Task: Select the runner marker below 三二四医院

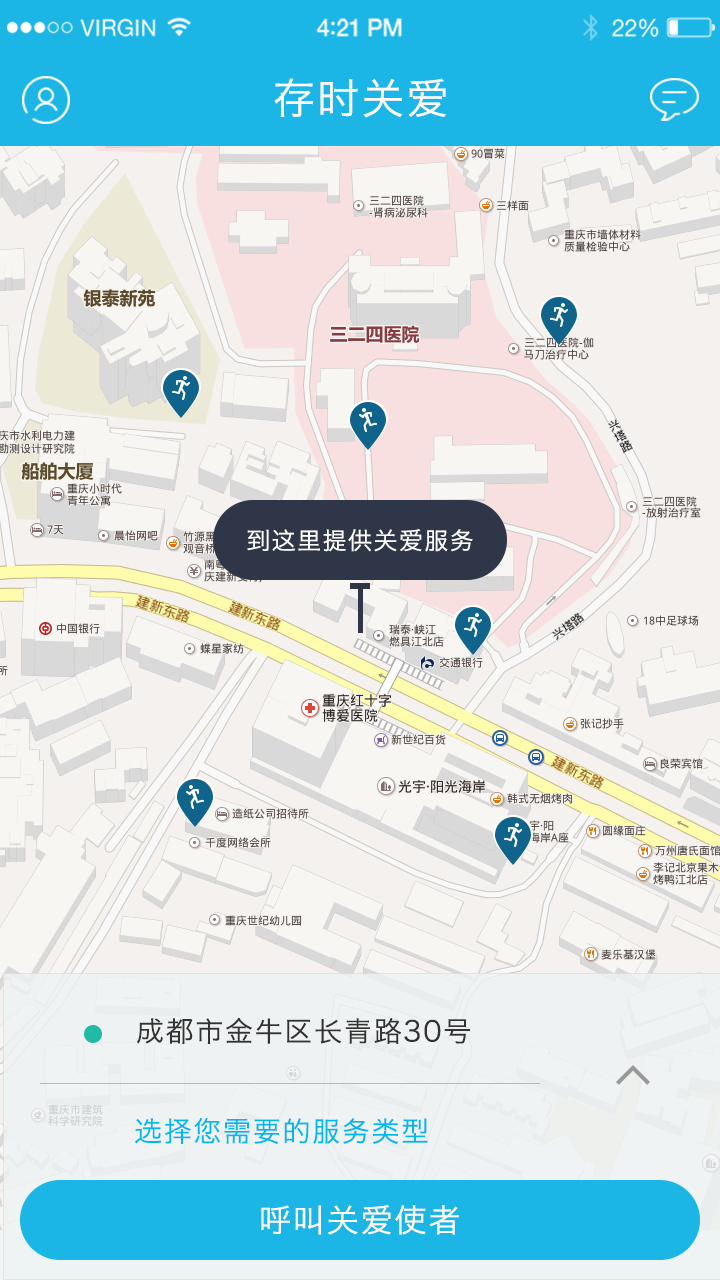Action: [368, 422]
